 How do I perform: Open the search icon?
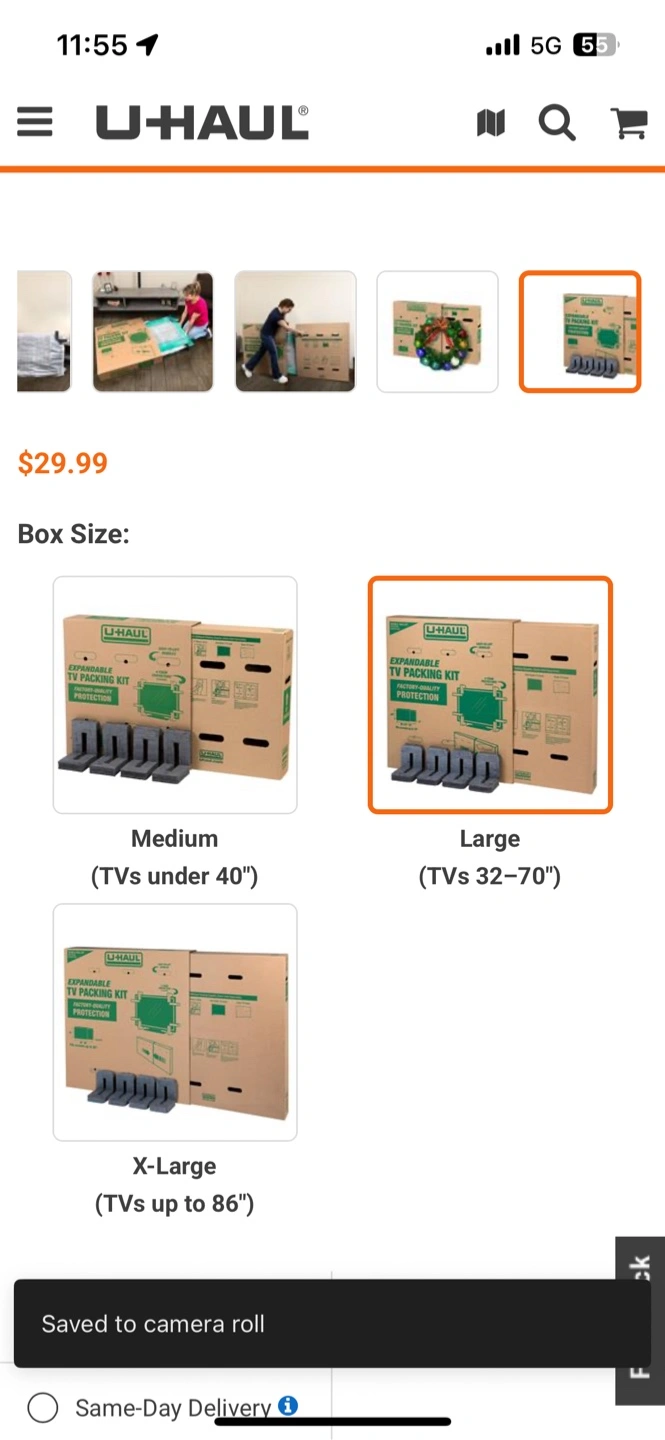(557, 123)
